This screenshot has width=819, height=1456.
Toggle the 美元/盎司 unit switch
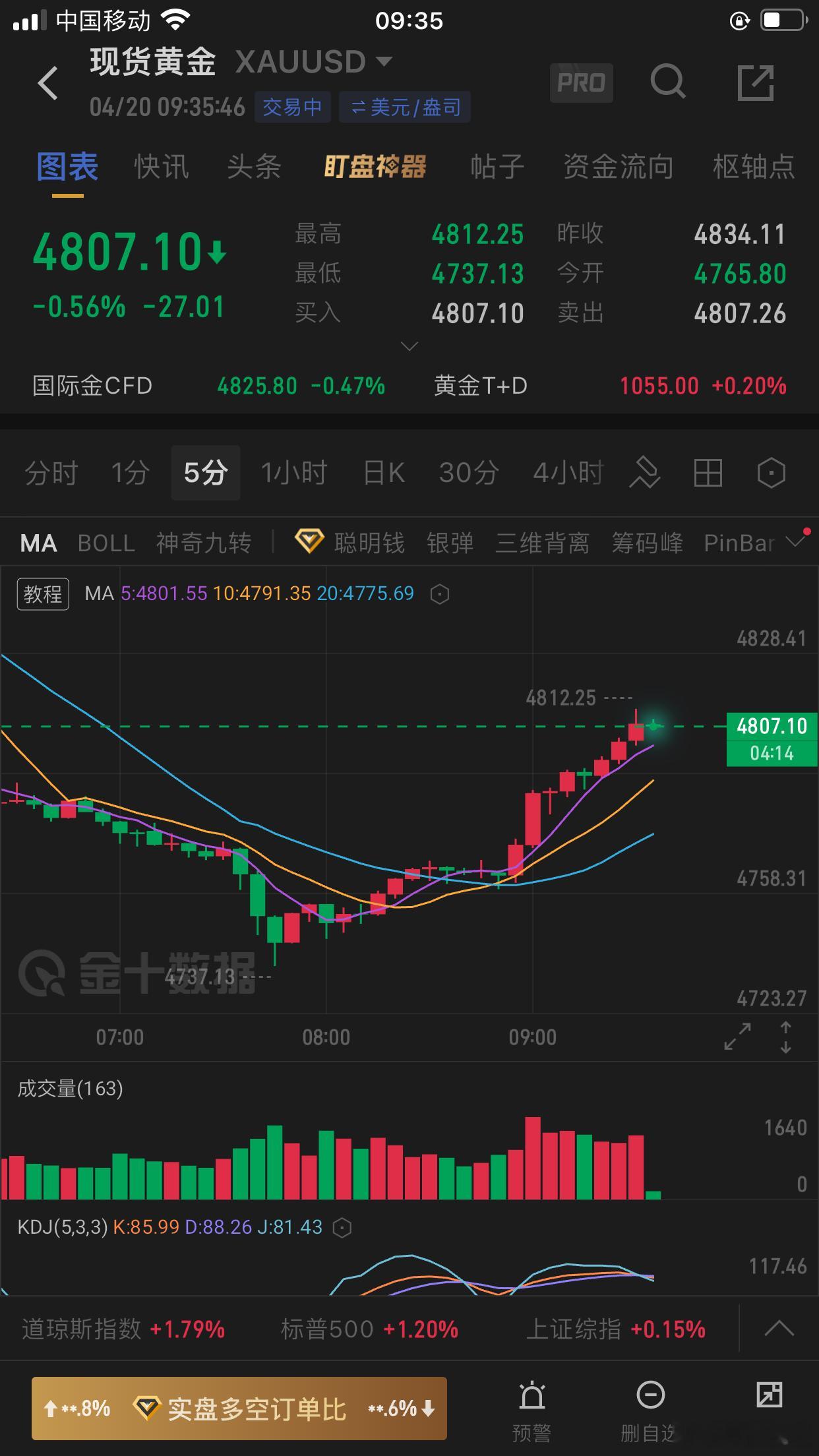404,107
